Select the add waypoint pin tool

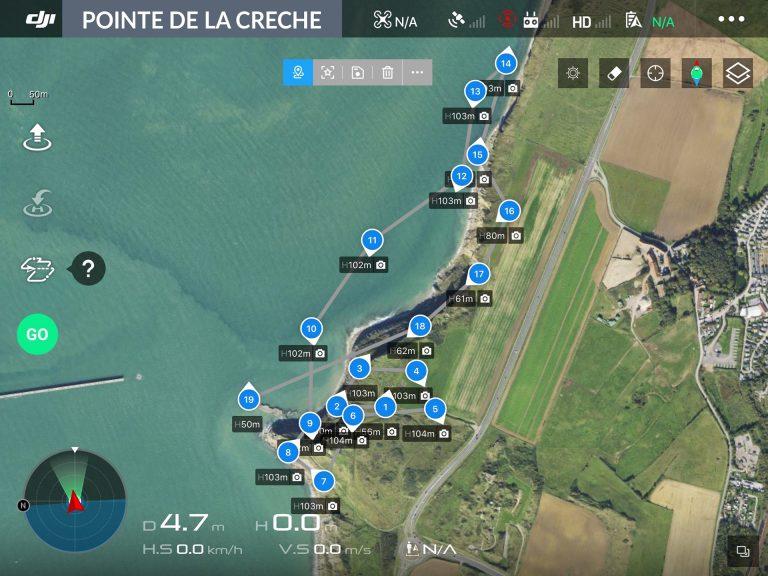(298, 72)
